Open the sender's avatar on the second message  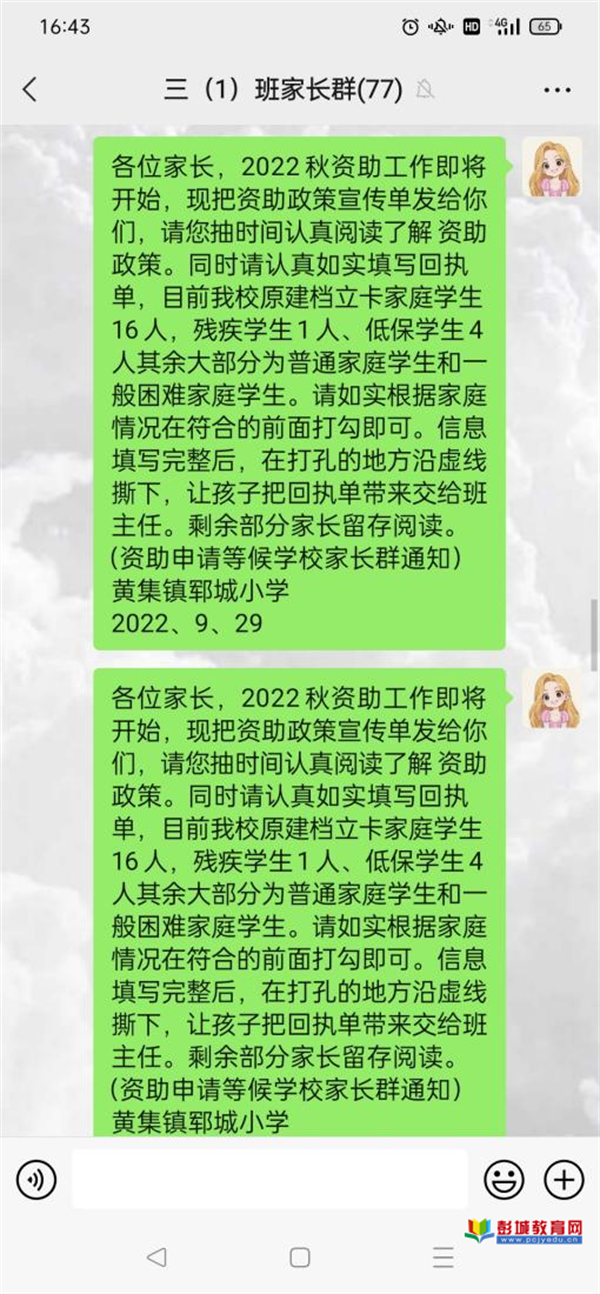(x=554, y=699)
